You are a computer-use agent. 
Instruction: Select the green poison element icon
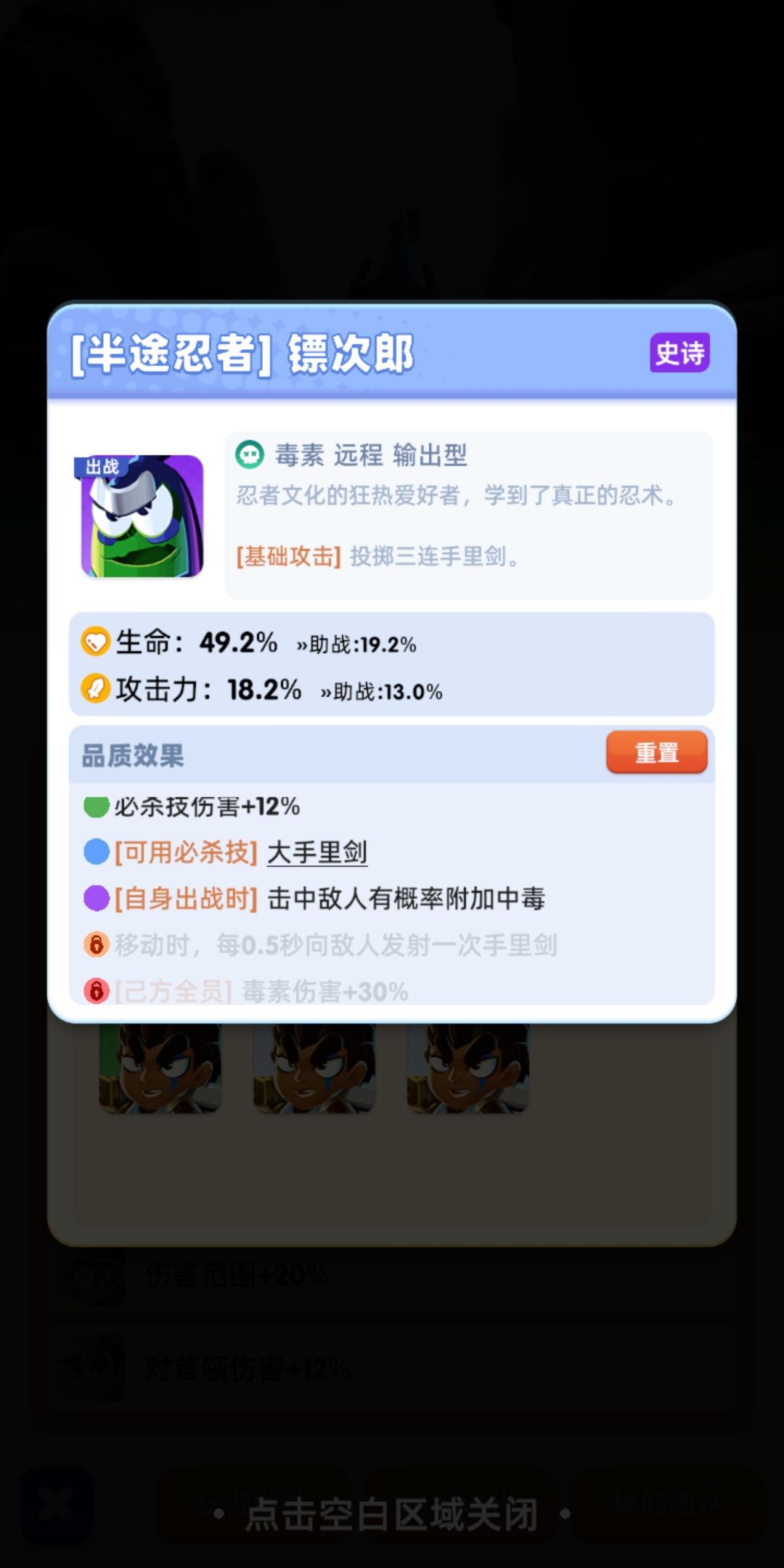[x=250, y=454]
